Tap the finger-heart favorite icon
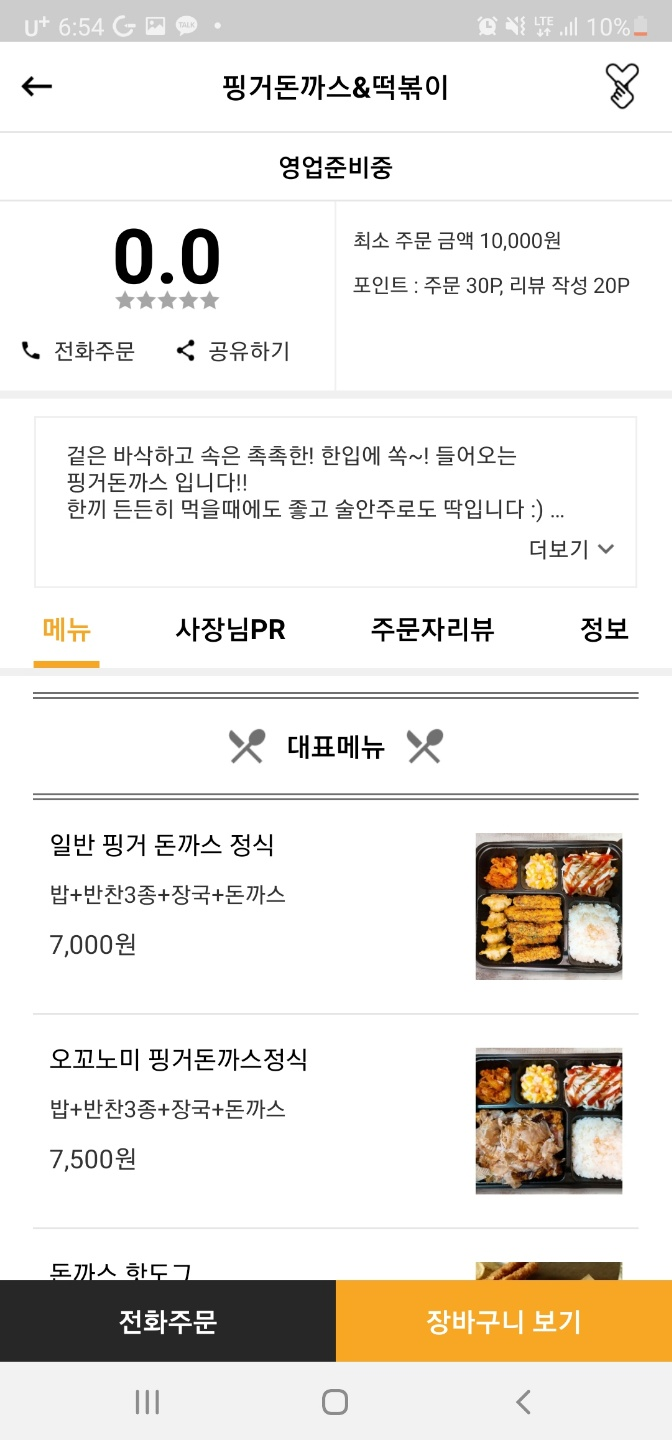The height and width of the screenshot is (1440, 672). pyautogui.click(x=622, y=86)
